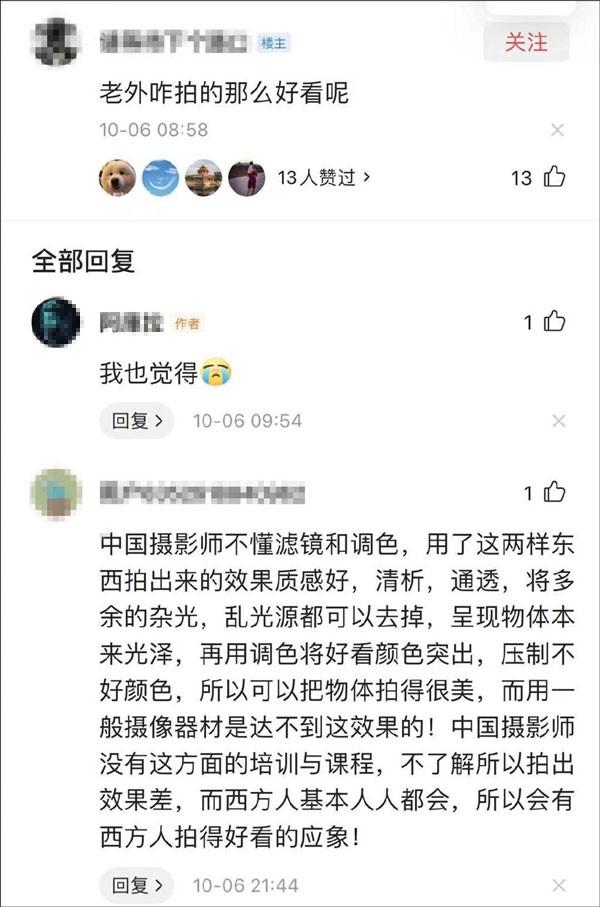The image size is (600, 907).
Task: Reply to the 10-06 09:54 comment
Action: 136,421
